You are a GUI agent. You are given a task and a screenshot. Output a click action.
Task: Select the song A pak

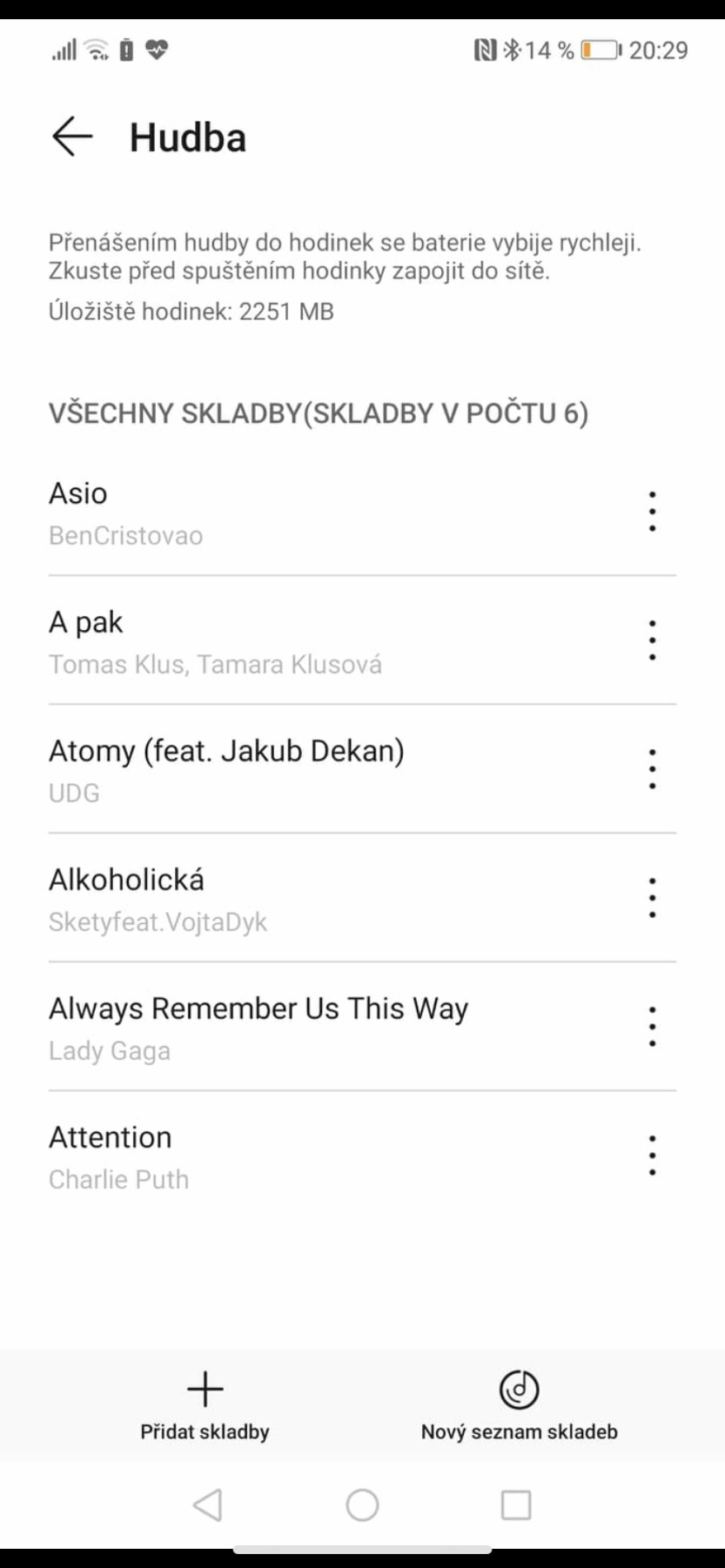pyautogui.click(x=261, y=641)
